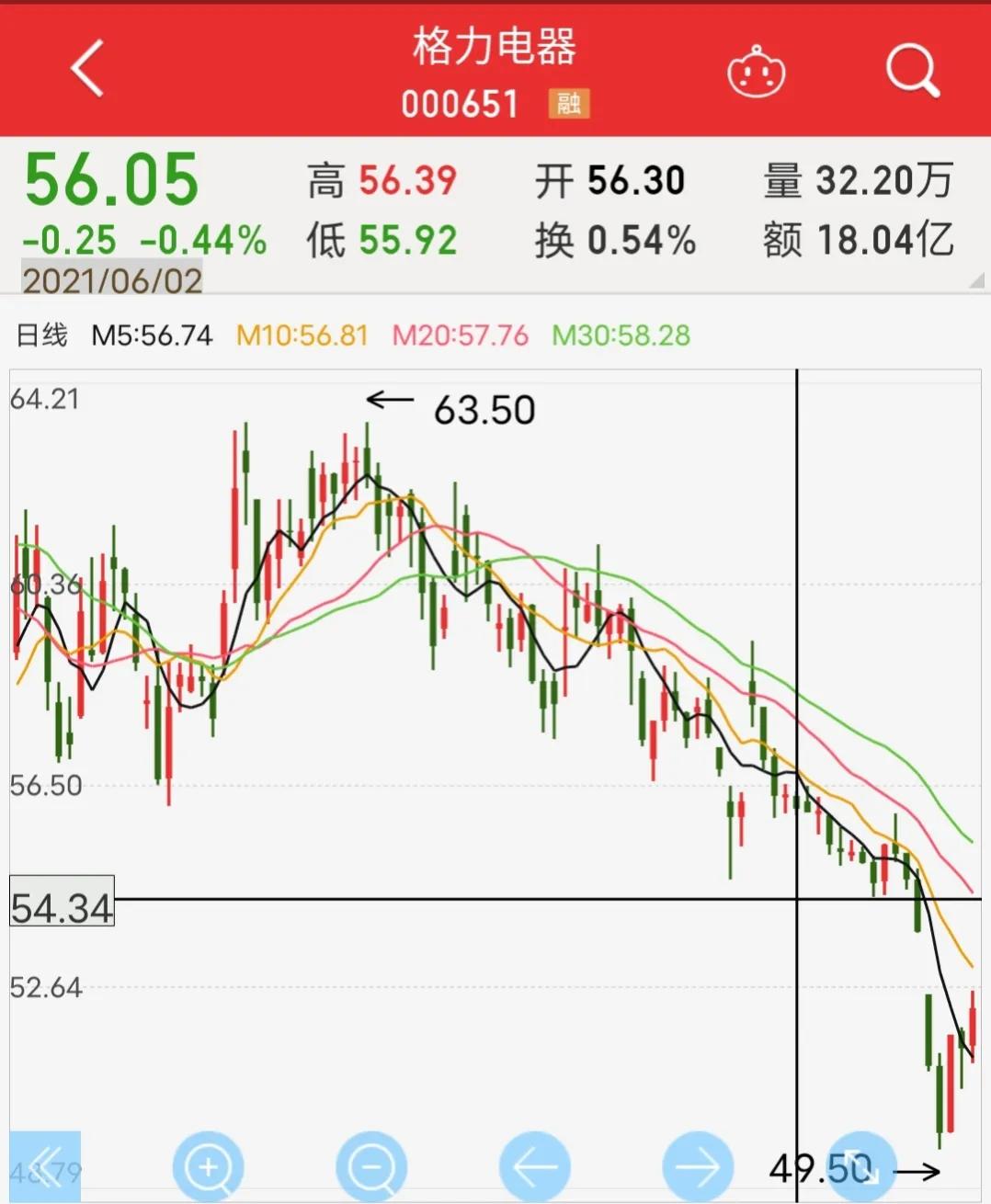The width and height of the screenshot is (991, 1204).
Task: Zoom out of the K-line chart
Action: [371, 1167]
